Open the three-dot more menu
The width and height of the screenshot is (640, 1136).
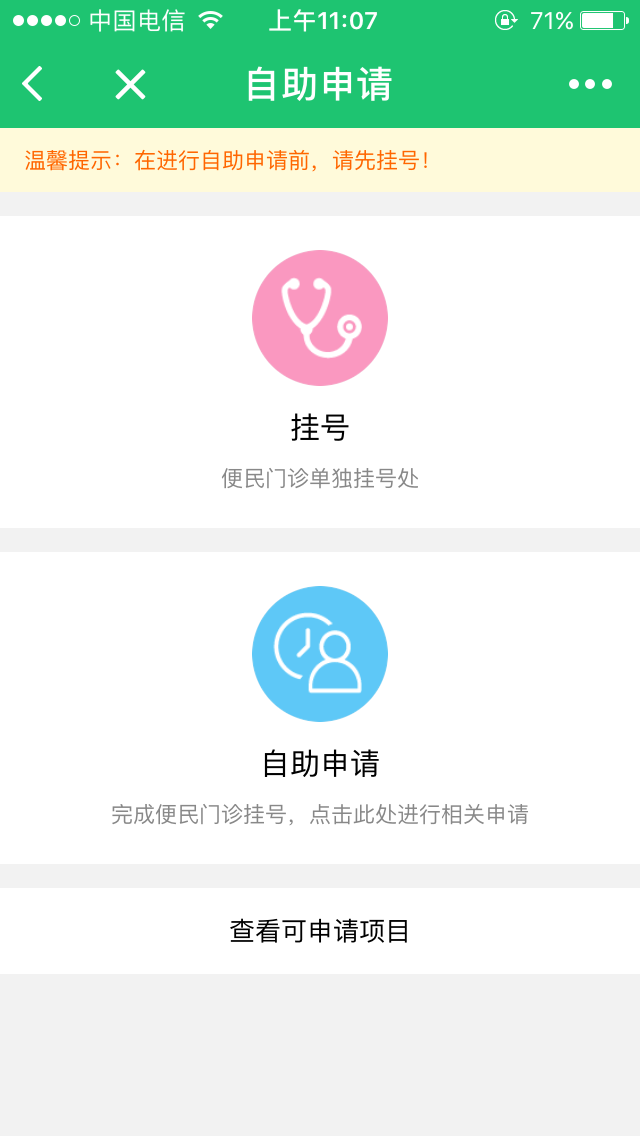pyautogui.click(x=590, y=84)
